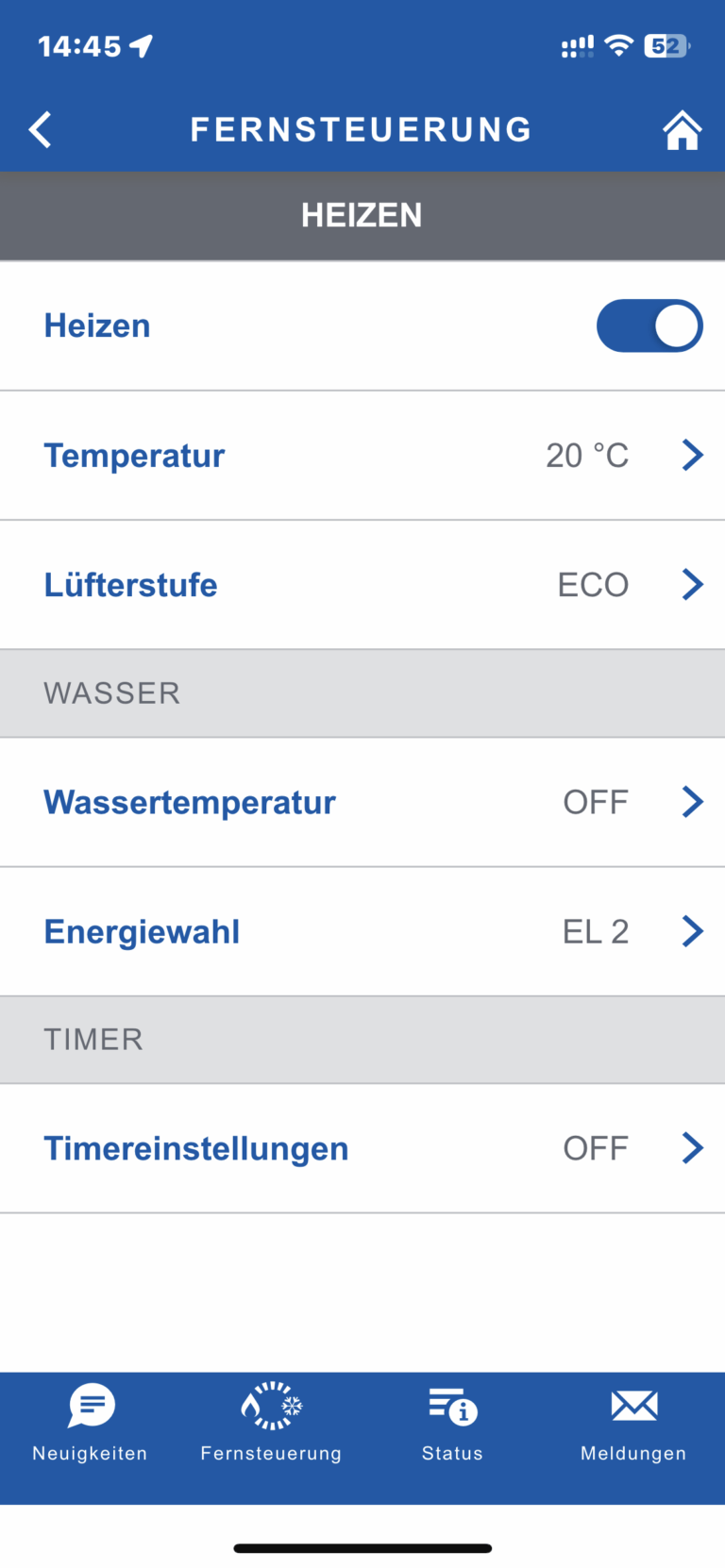Switch to the Fernsteuerung tab

point(271,1422)
